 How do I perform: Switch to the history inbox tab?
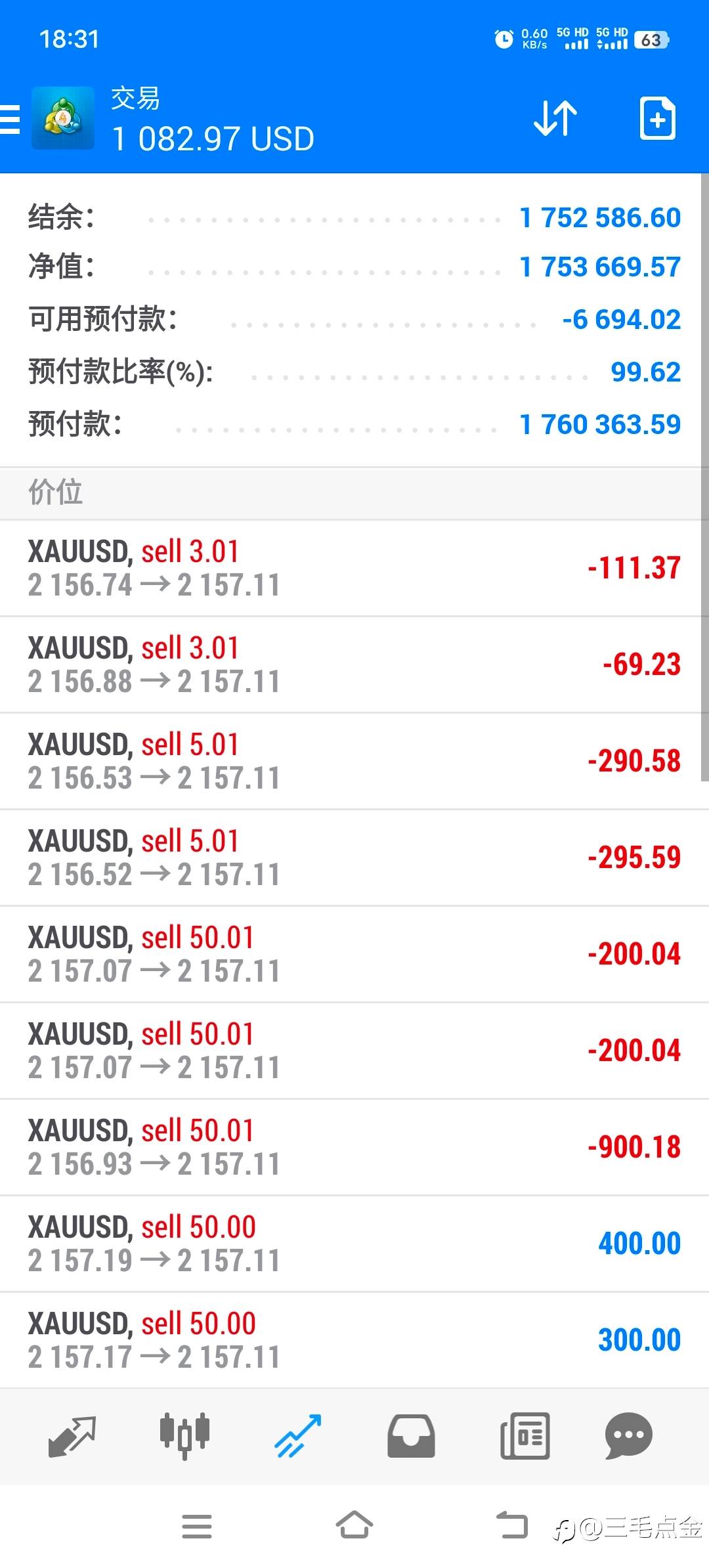pos(411,1436)
